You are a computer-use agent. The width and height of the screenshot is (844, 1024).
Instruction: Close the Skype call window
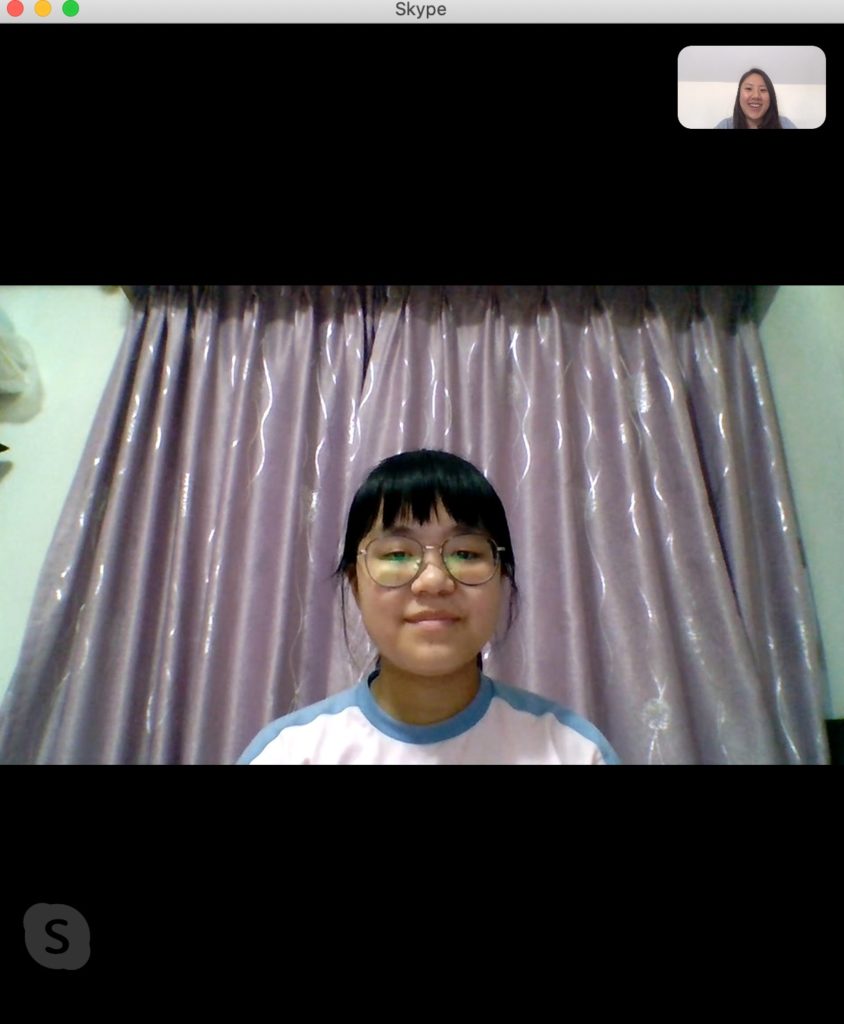coord(15,9)
